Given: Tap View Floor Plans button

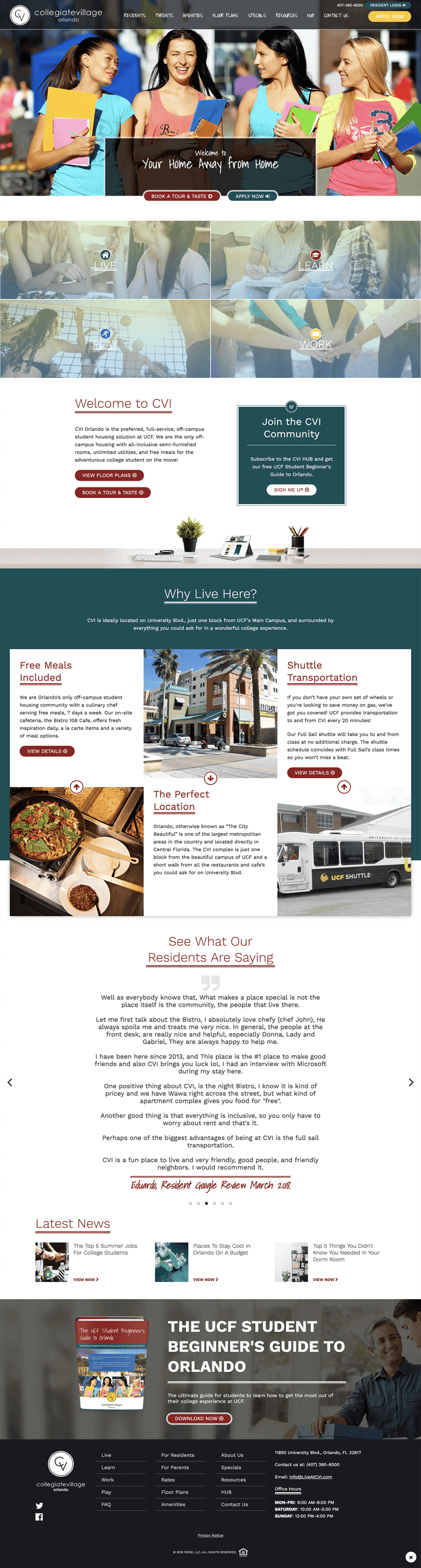Looking at the screenshot, I should tap(109, 475).
